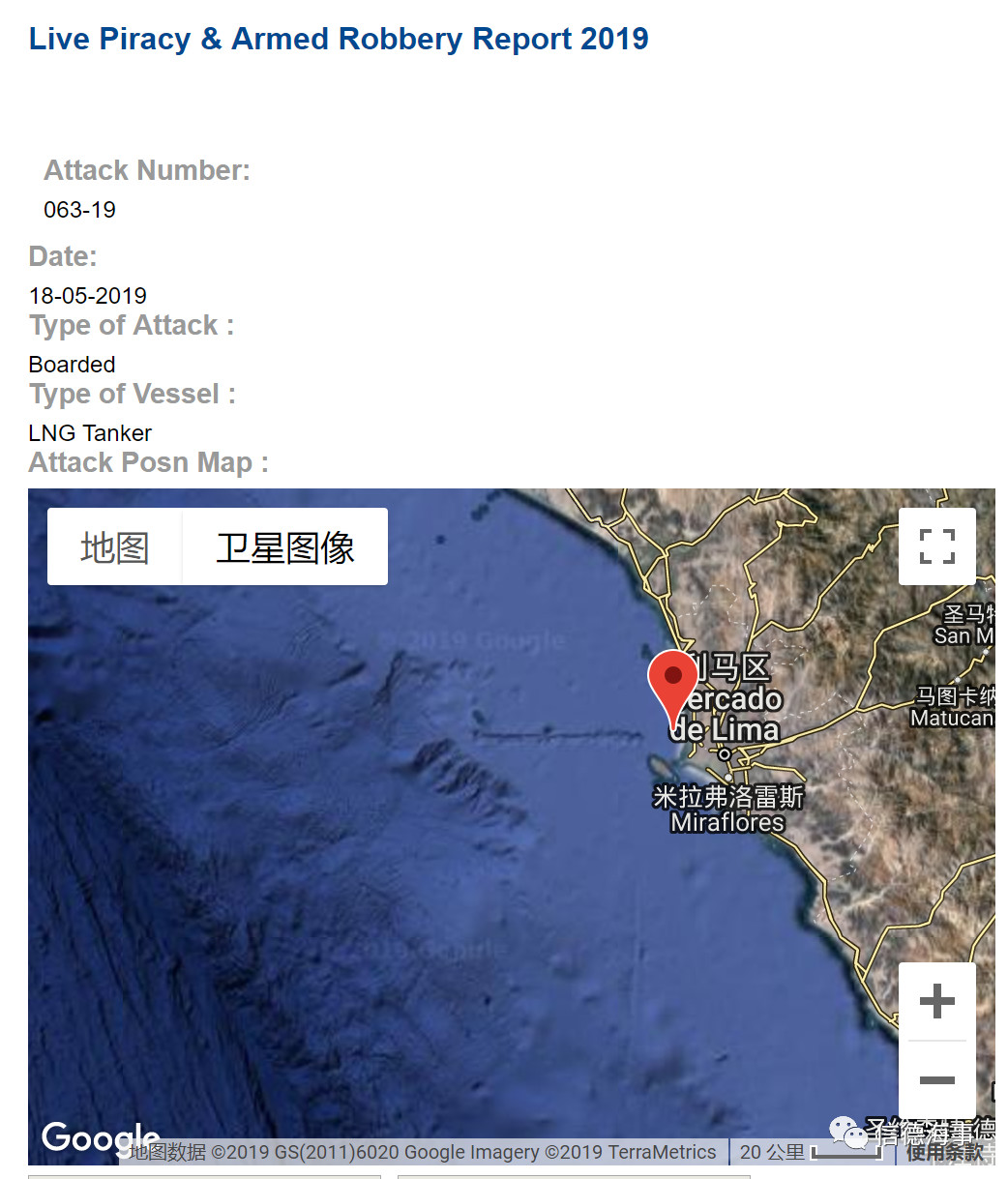Switch map to 地图 view

[x=114, y=547]
